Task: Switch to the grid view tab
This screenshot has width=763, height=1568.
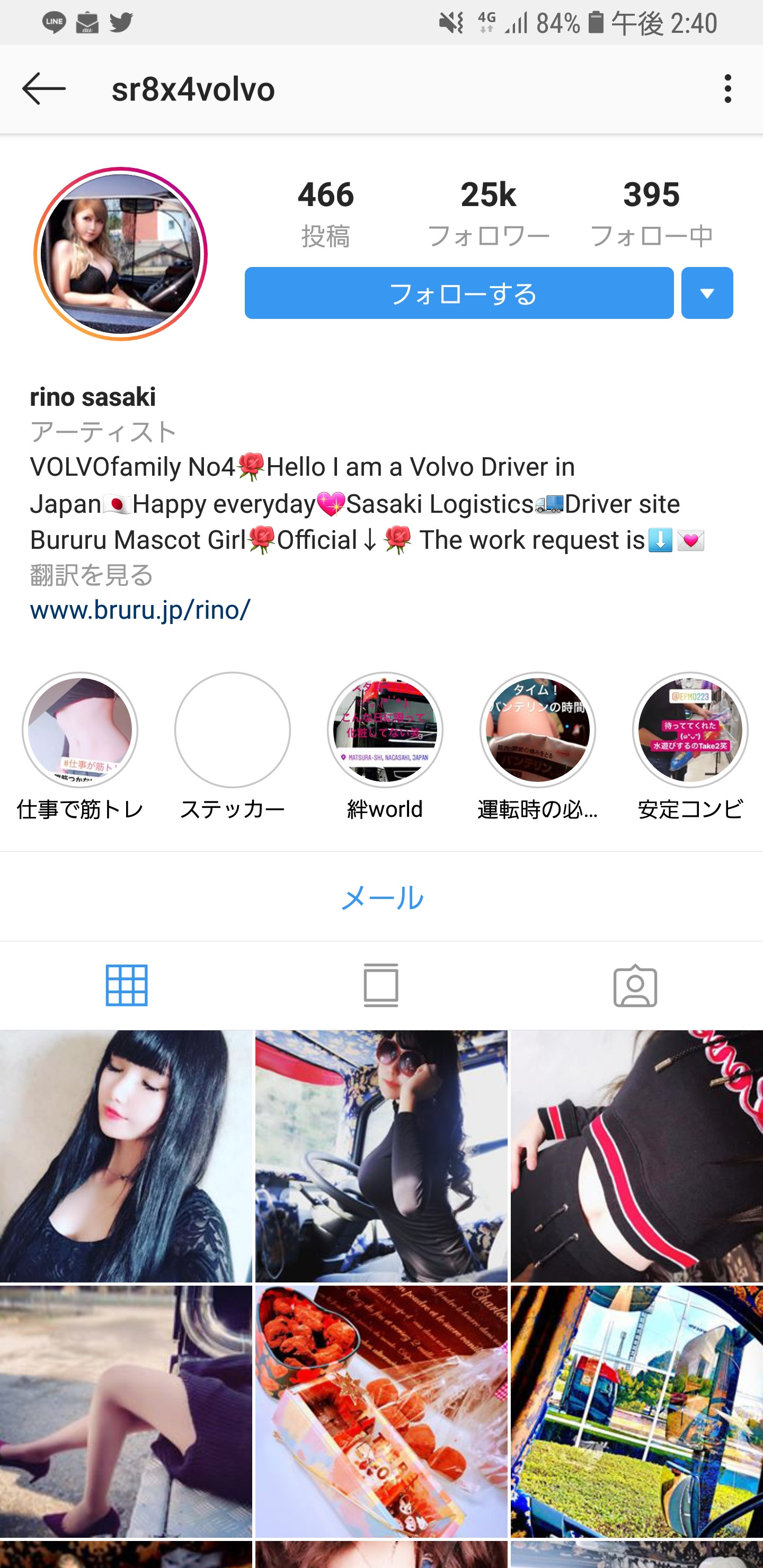Action: click(x=127, y=985)
